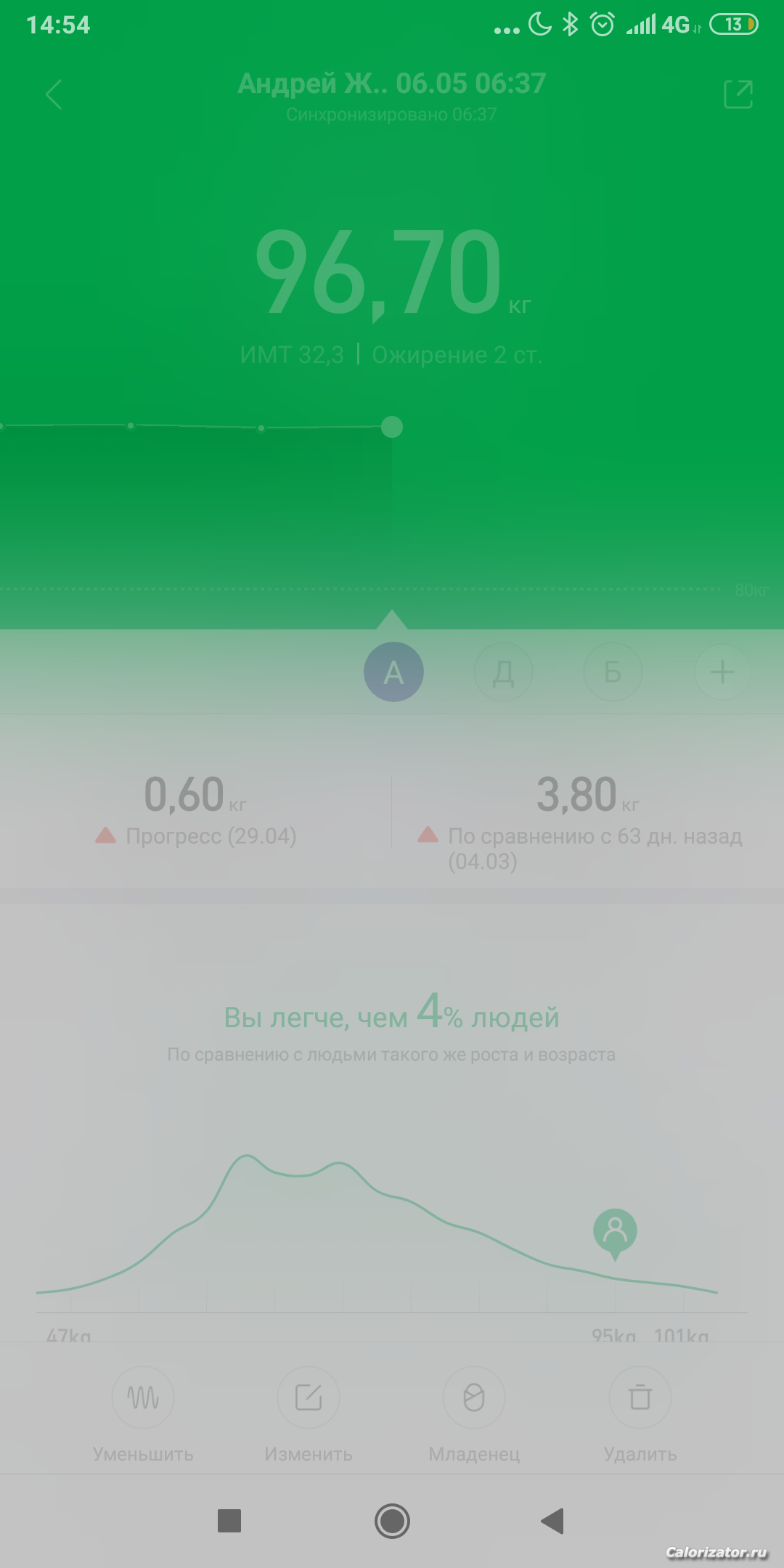Image resolution: width=784 pixels, height=1568 pixels.
Task: Switch to user profile Б
Action: coord(613,671)
